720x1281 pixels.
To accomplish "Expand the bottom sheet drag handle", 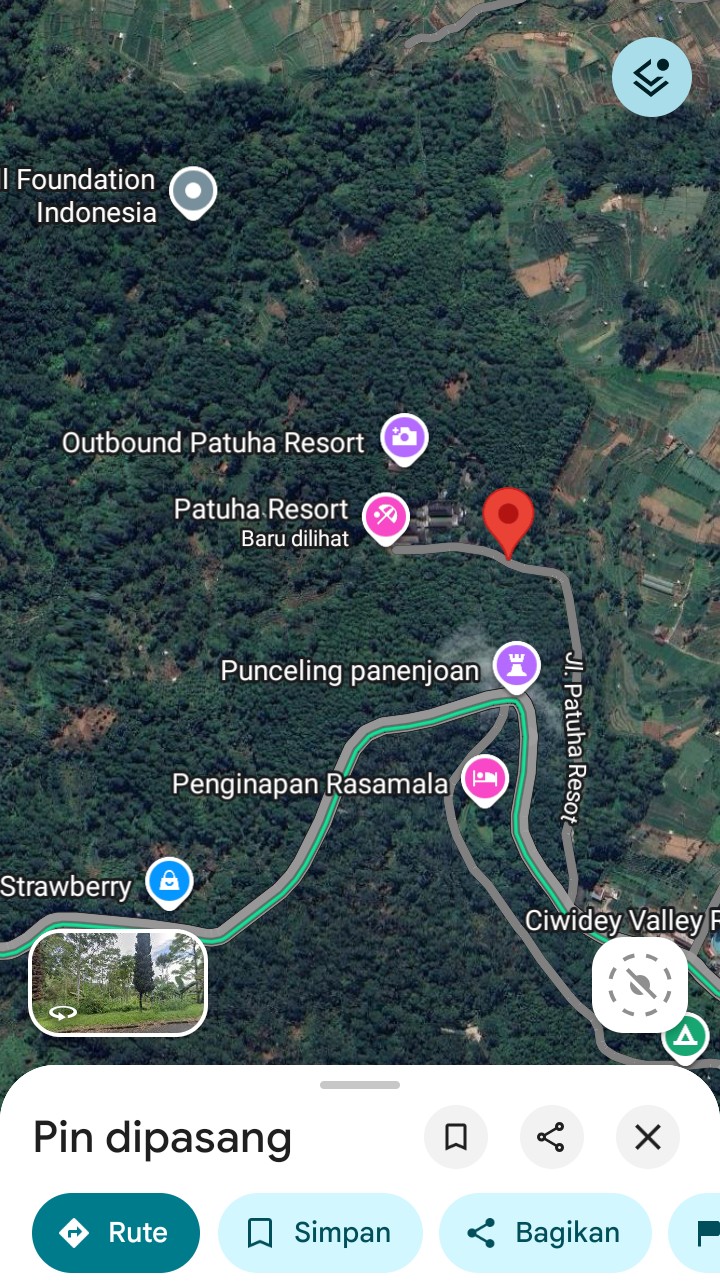I will (360, 1085).
